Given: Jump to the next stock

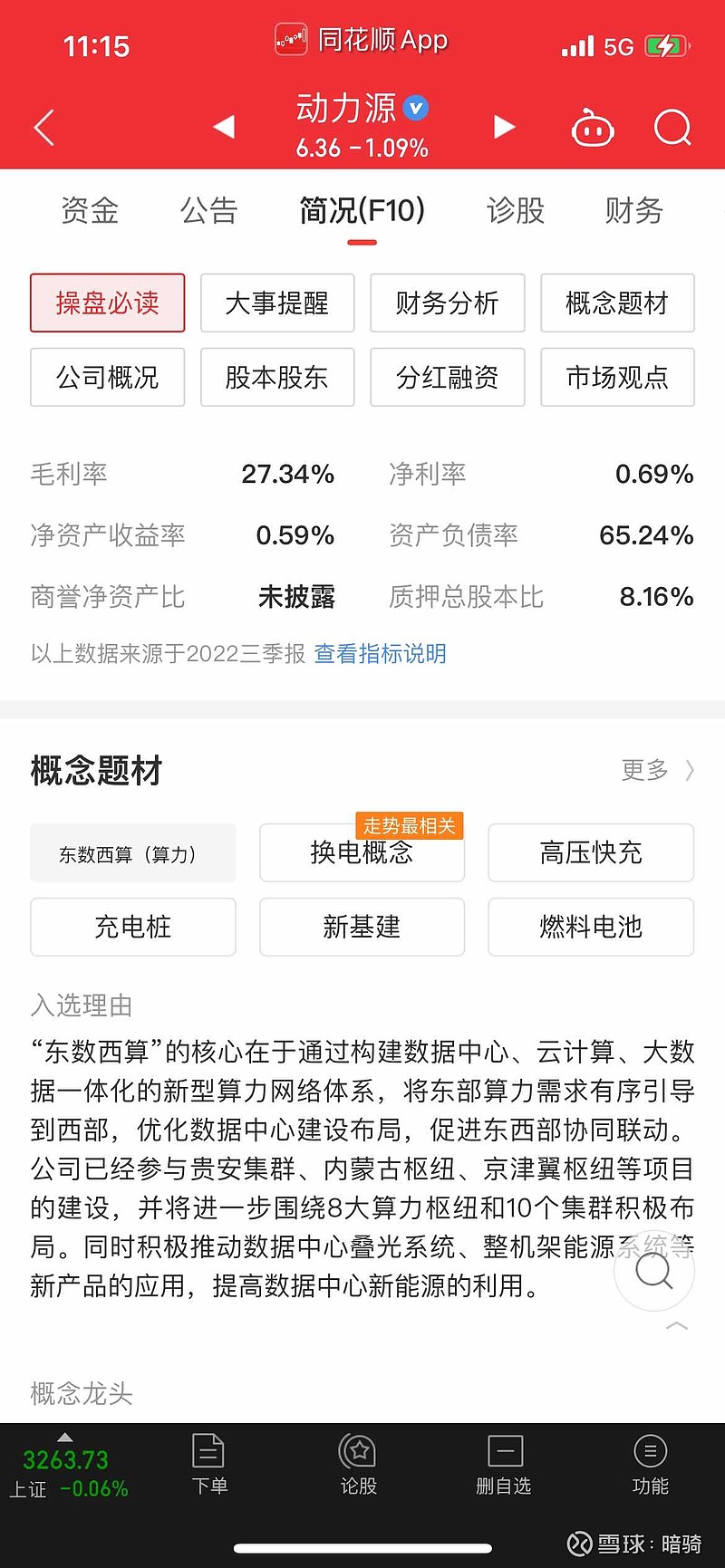Looking at the screenshot, I should click(x=505, y=127).
